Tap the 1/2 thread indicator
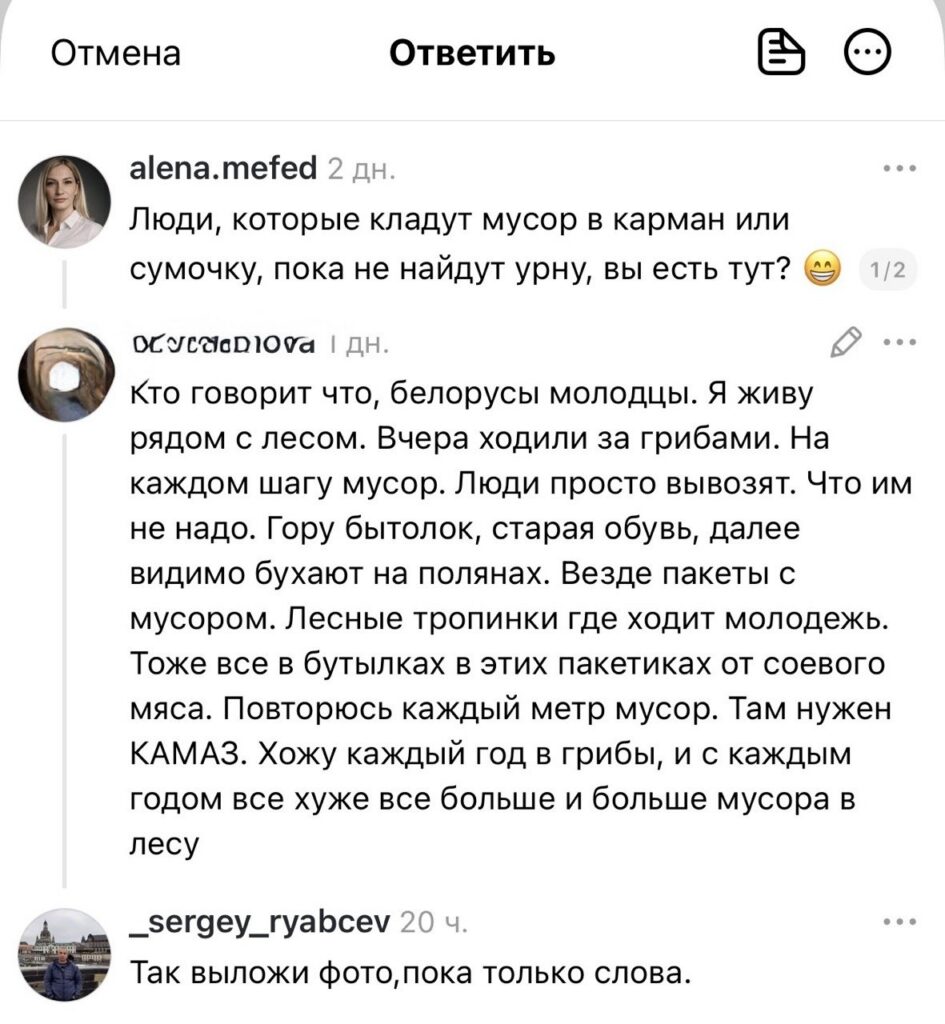 [890, 270]
